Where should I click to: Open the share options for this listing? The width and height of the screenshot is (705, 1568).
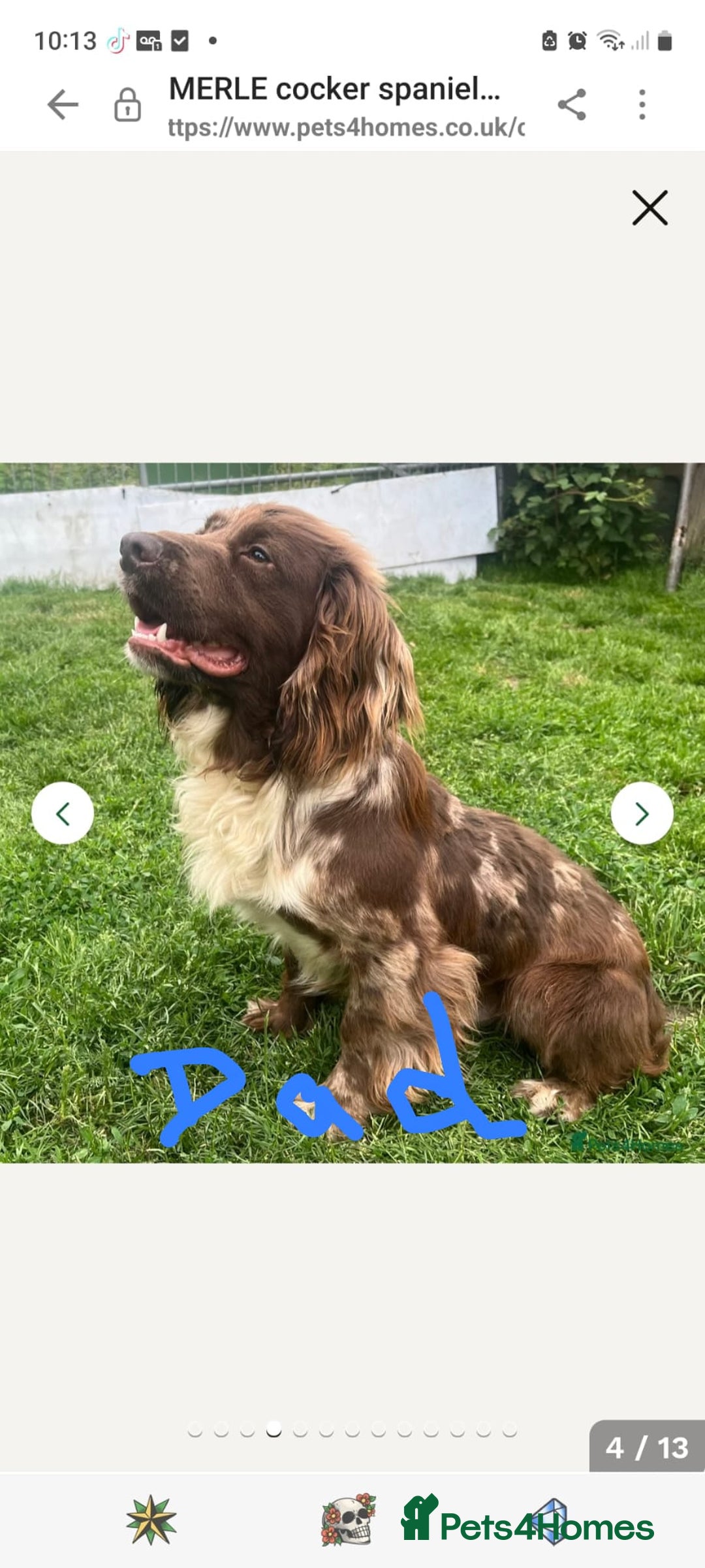570,104
